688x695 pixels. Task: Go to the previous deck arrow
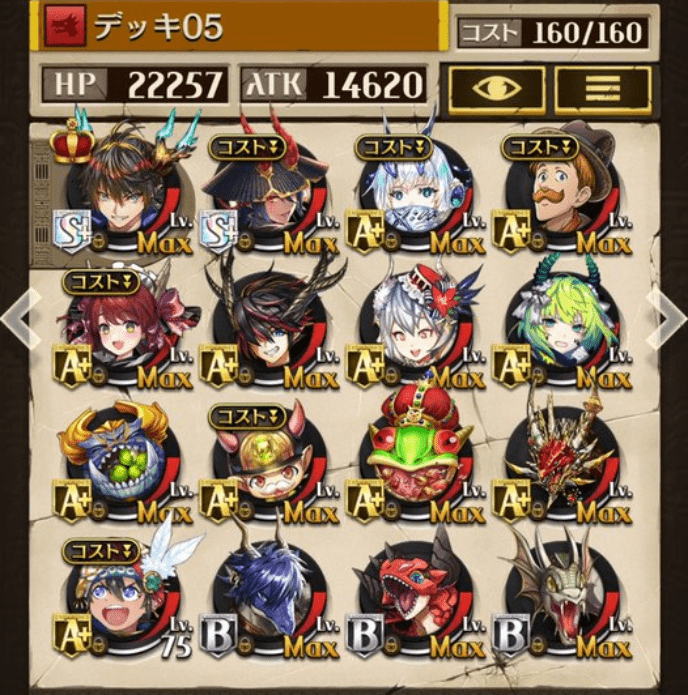[x=15, y=320]
